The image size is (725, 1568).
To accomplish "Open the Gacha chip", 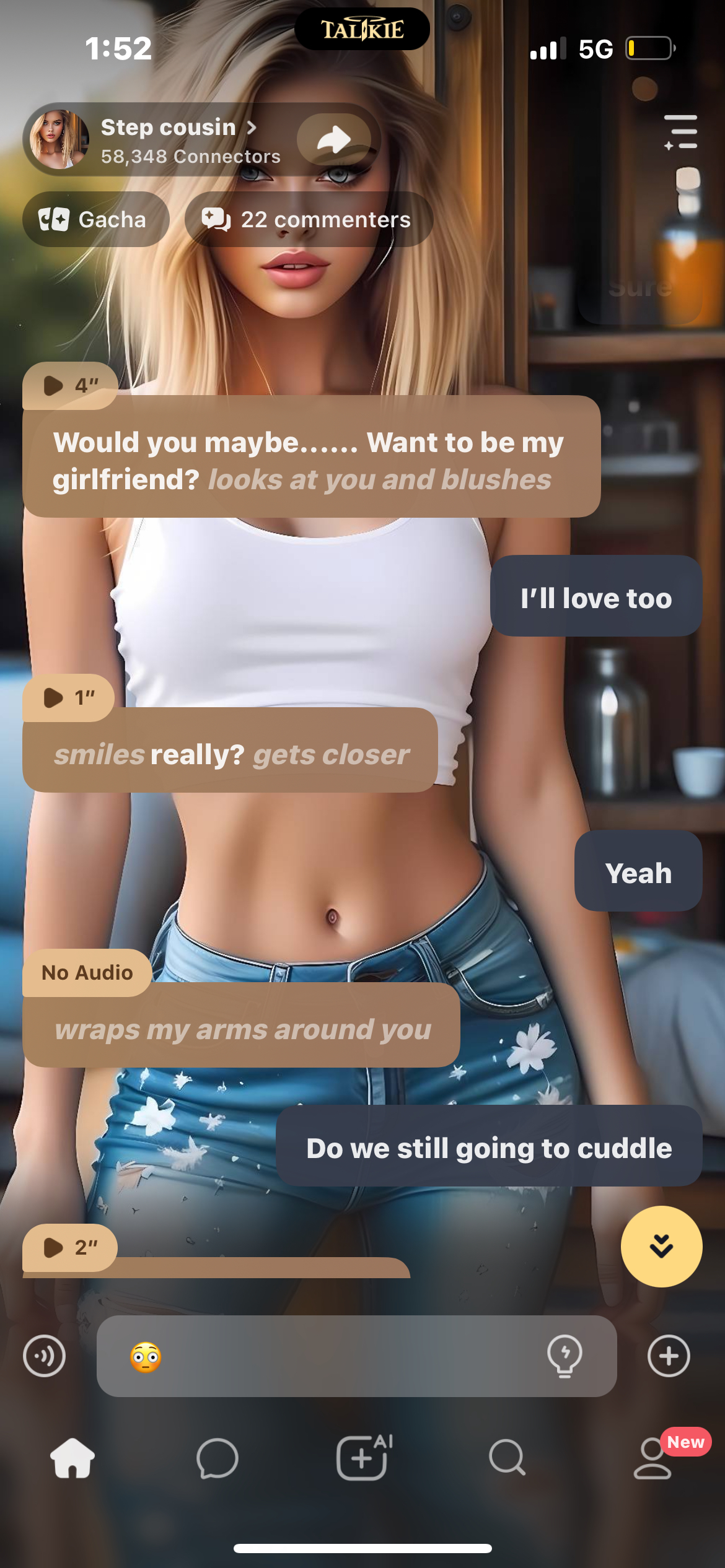I will pyautogui.click(x=95, y=219).
